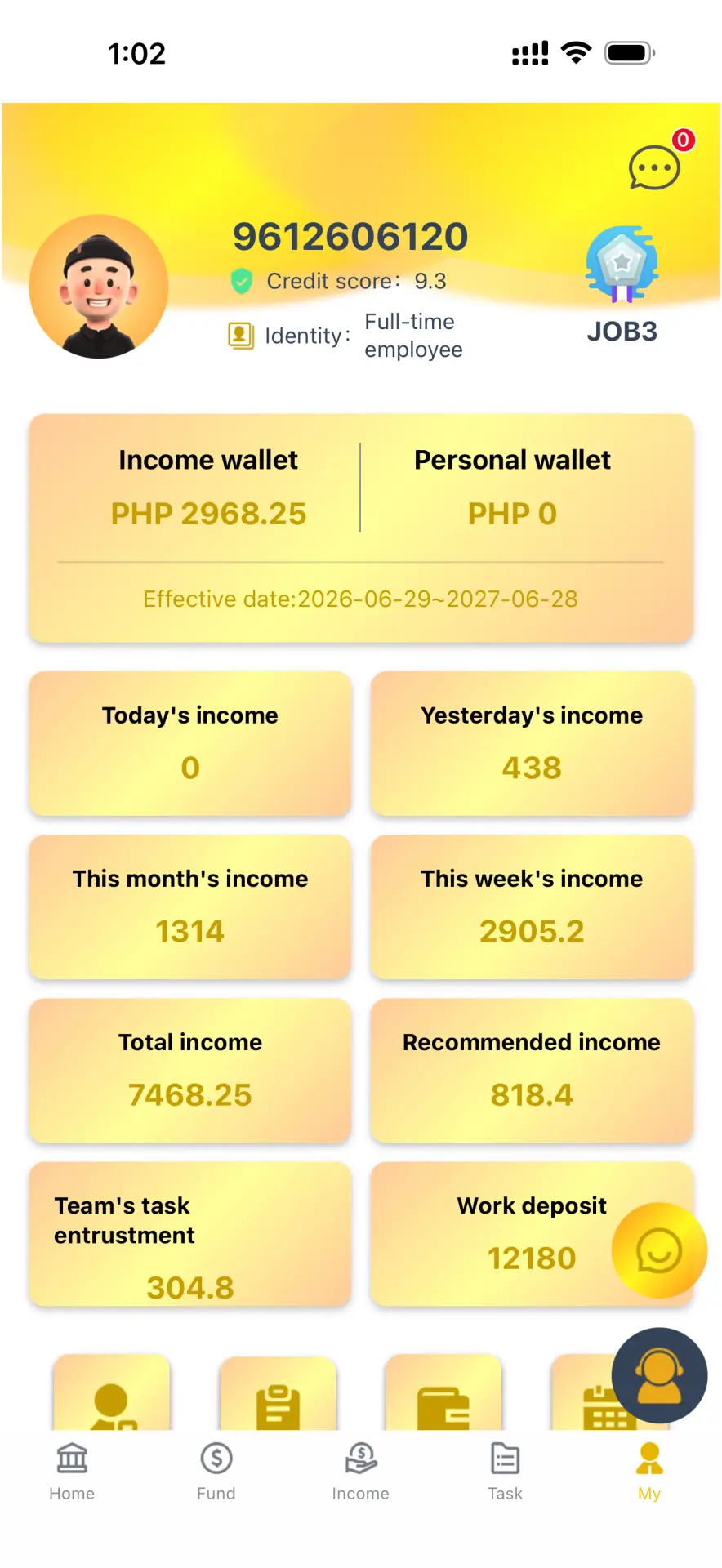Select the My tab

649,1472
